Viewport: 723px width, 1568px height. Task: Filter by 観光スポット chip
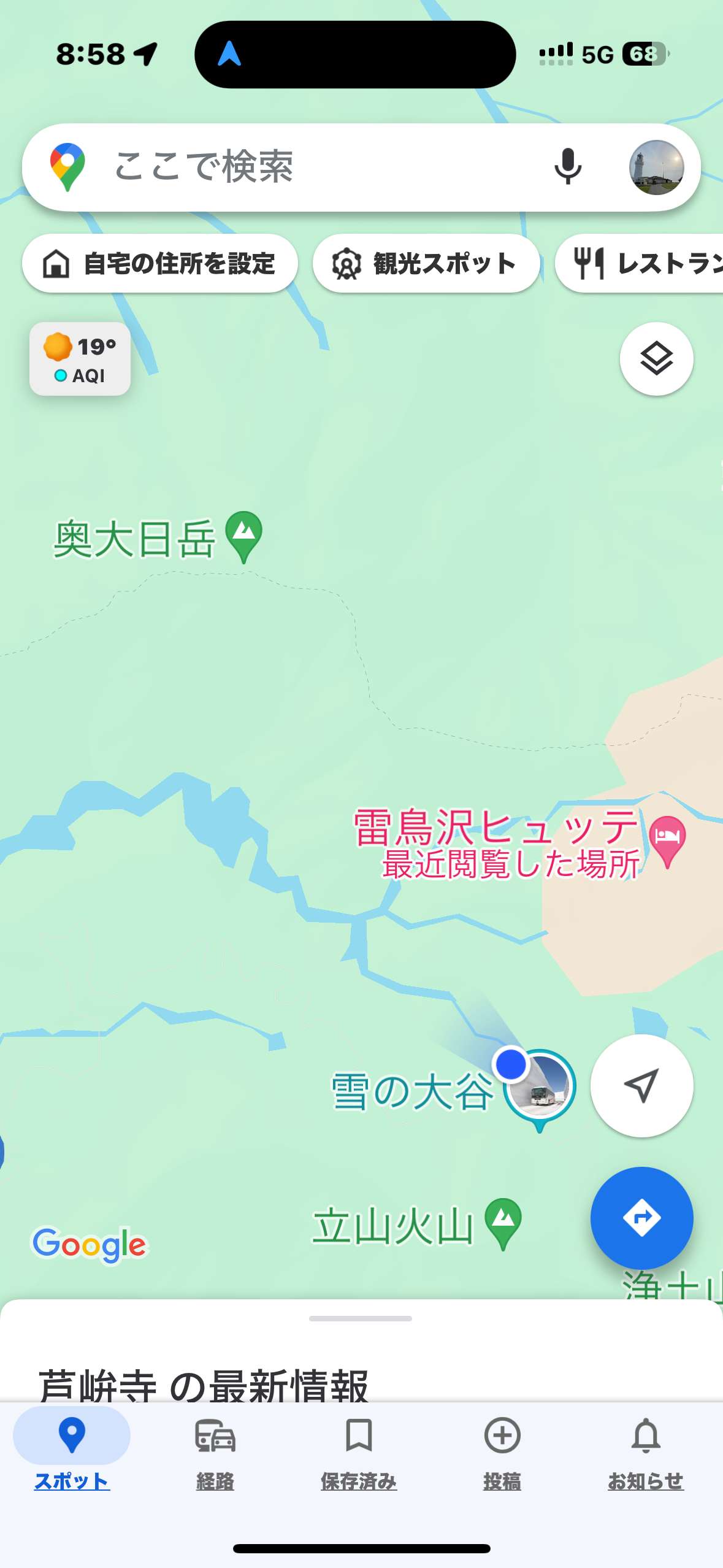426,263
